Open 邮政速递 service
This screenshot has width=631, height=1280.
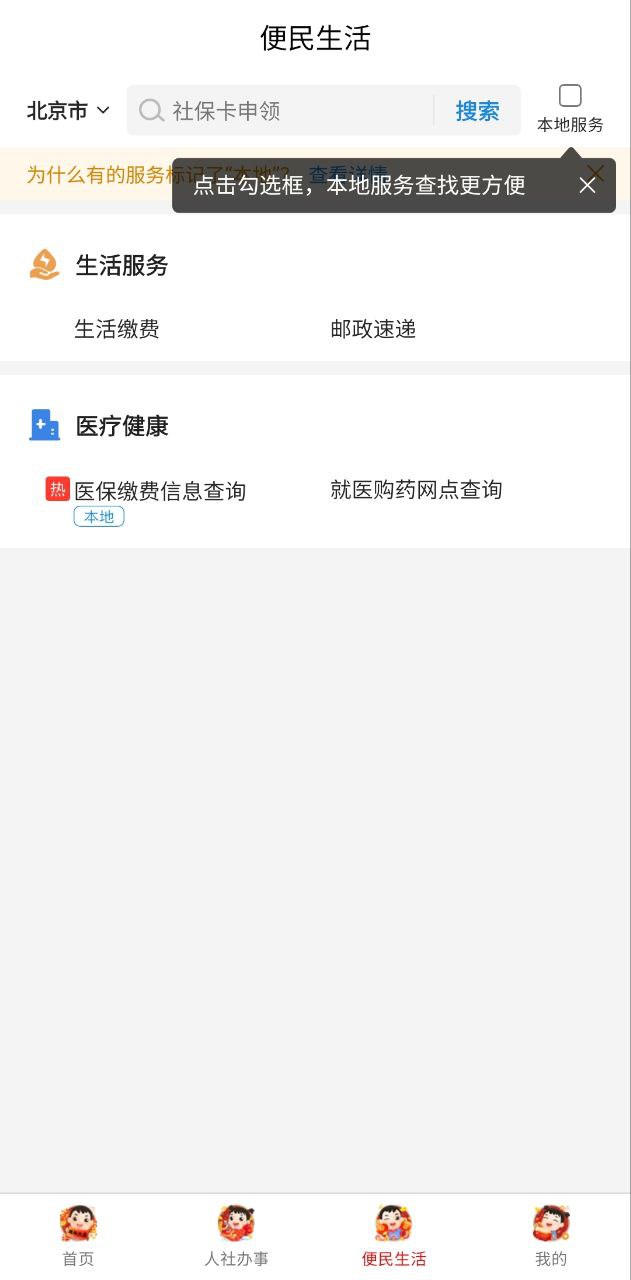373,329
